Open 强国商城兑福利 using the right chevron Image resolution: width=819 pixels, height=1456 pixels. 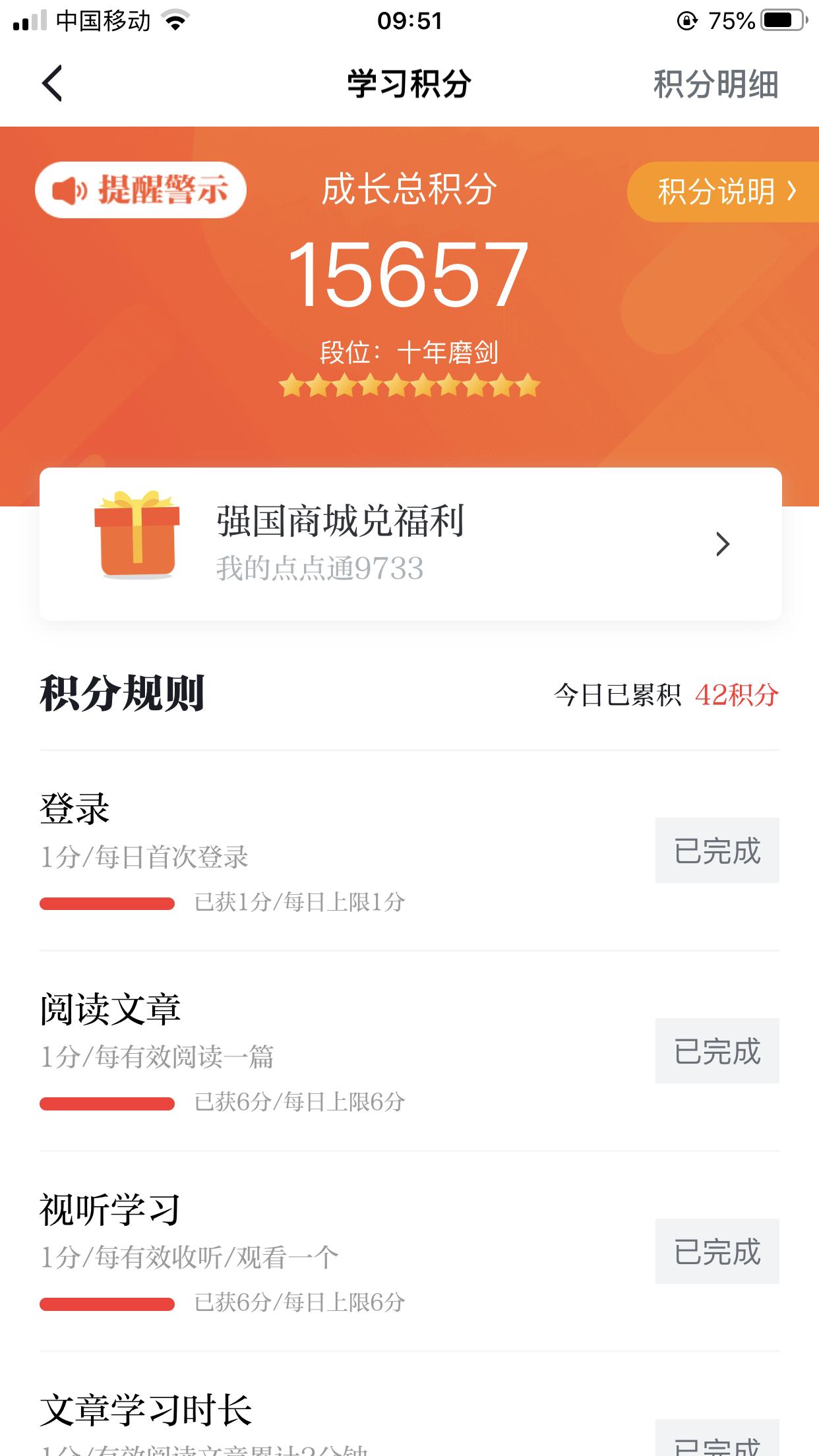tap(723, 544)
